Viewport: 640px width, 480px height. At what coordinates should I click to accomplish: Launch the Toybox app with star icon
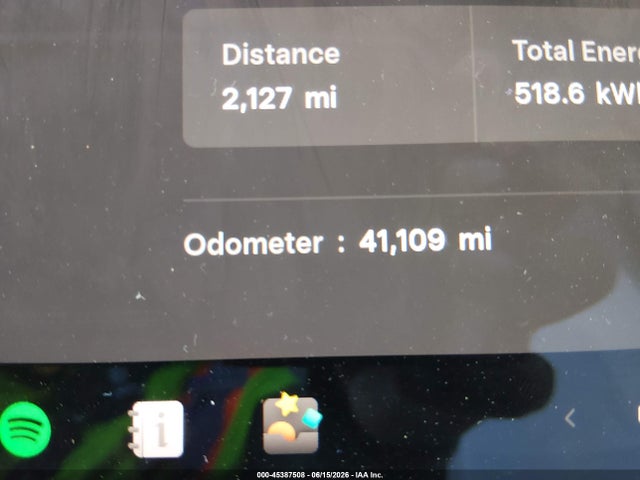[291, 424]
